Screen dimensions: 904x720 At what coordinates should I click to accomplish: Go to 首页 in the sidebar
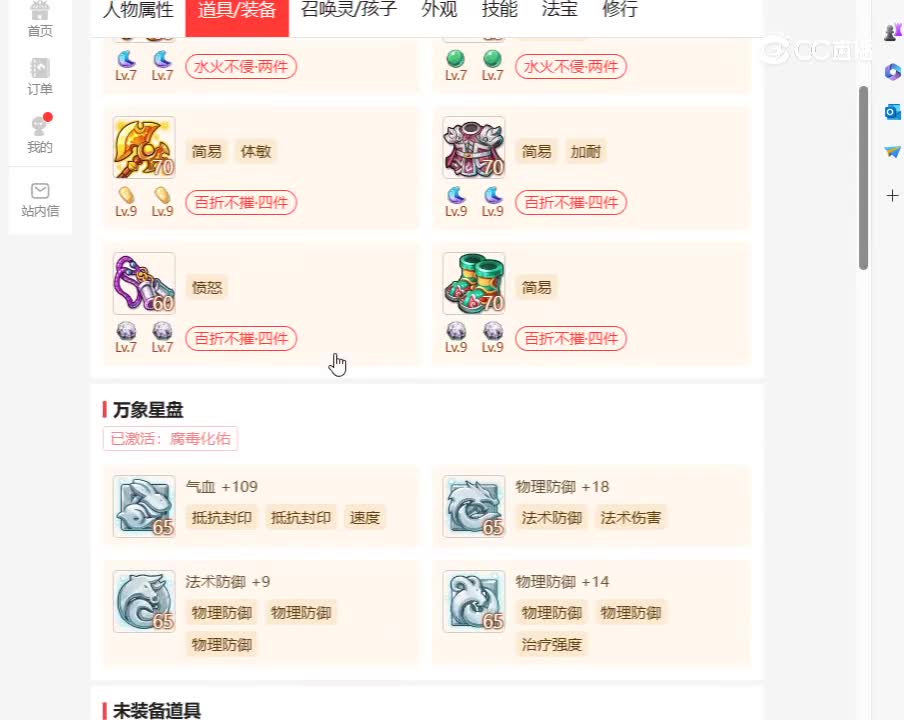(x=40, y=19)
